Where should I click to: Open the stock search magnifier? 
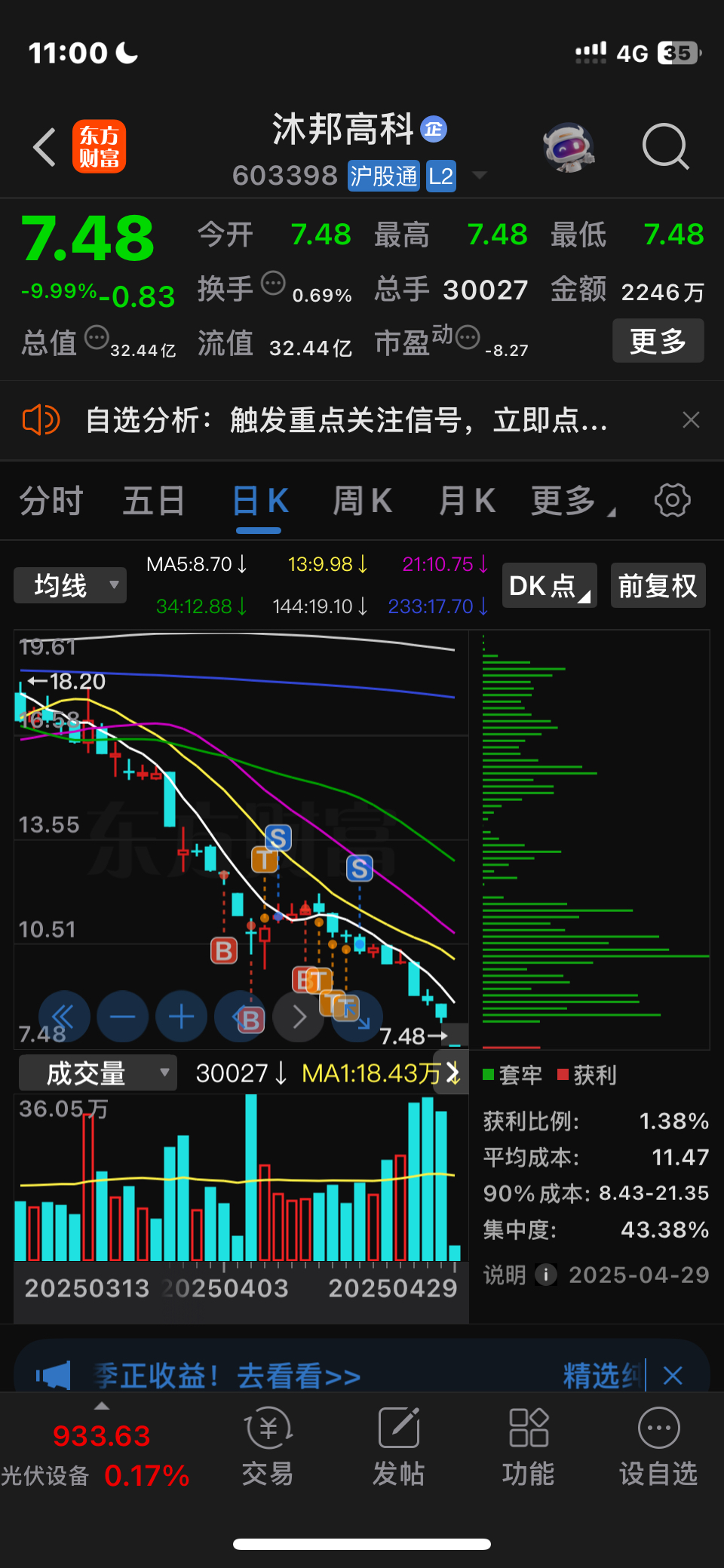click(665, 146)
